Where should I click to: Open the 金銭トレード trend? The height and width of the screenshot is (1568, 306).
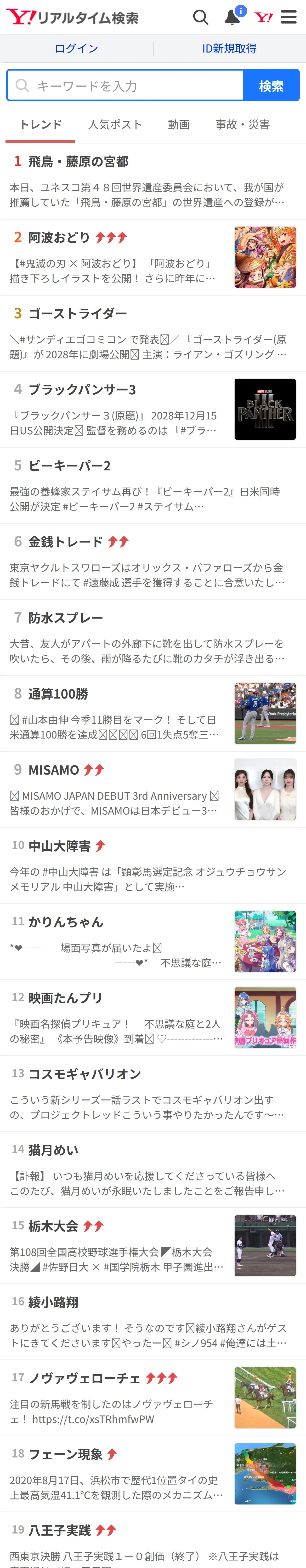(153, 562)
